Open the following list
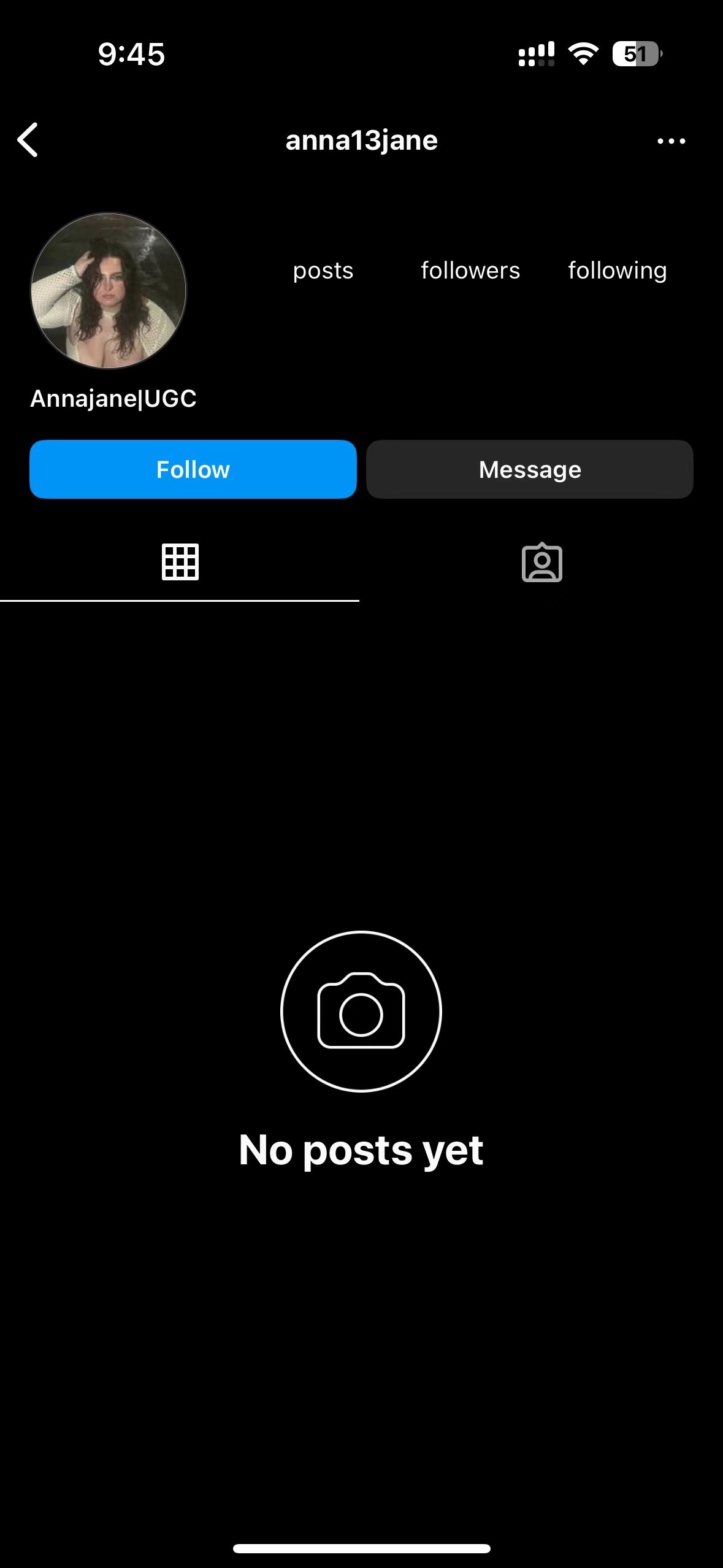723x1568 pixels. coord(618,270)
